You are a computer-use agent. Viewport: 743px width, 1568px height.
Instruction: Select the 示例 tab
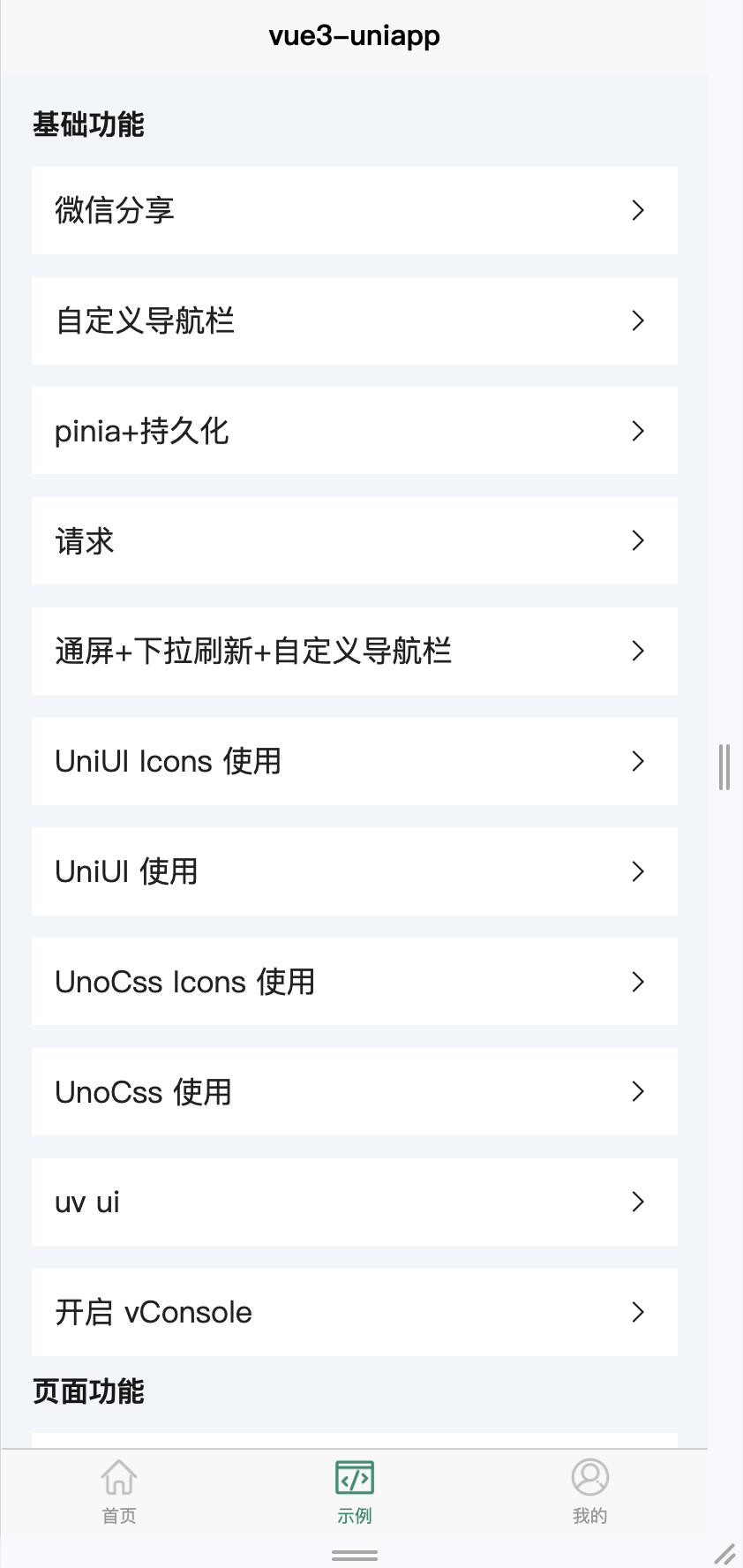point(355,1491)
